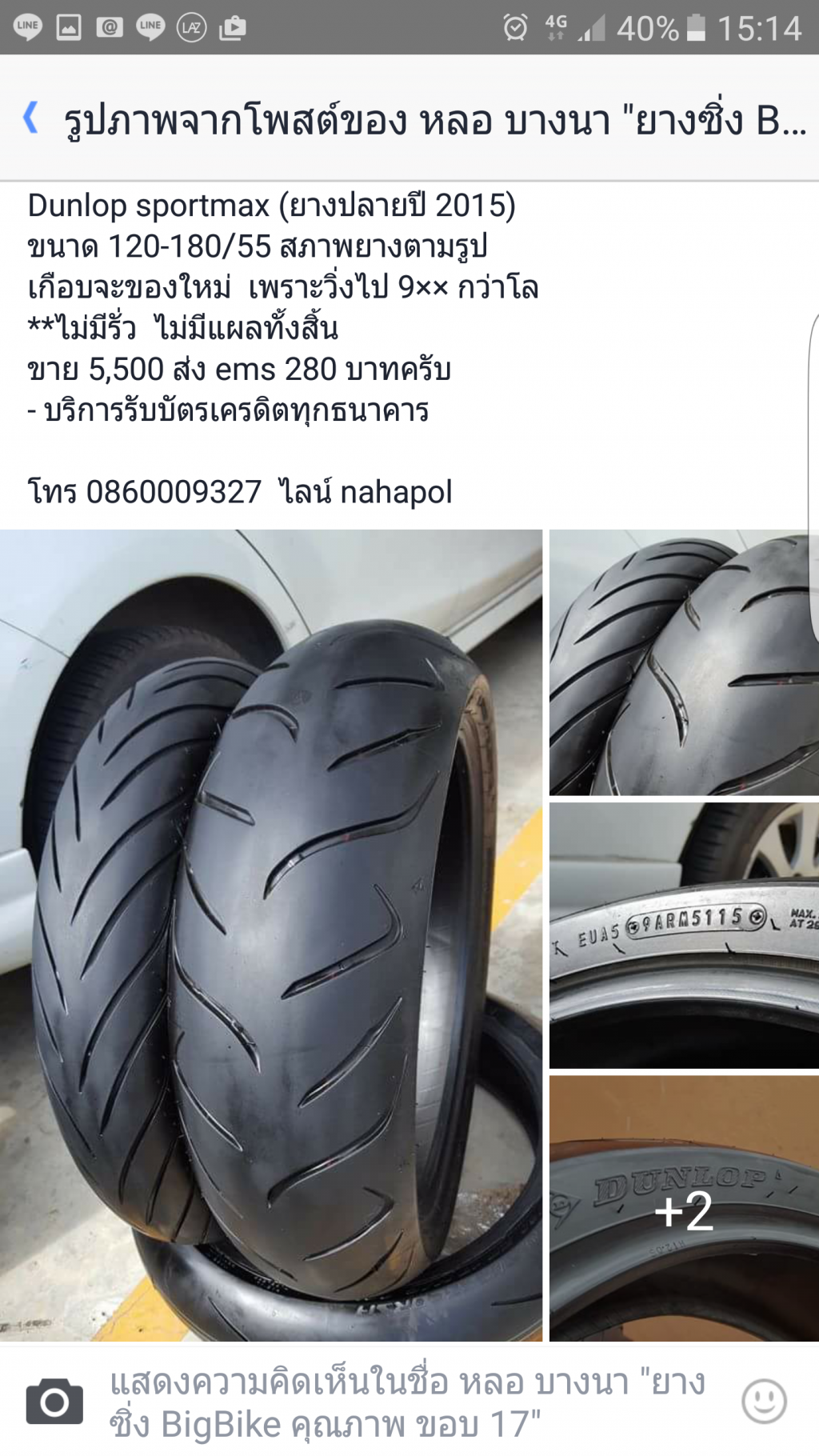819x1456 pixels.
Task: Attach a photo with the camera icon
Action: pos(54,1402)
